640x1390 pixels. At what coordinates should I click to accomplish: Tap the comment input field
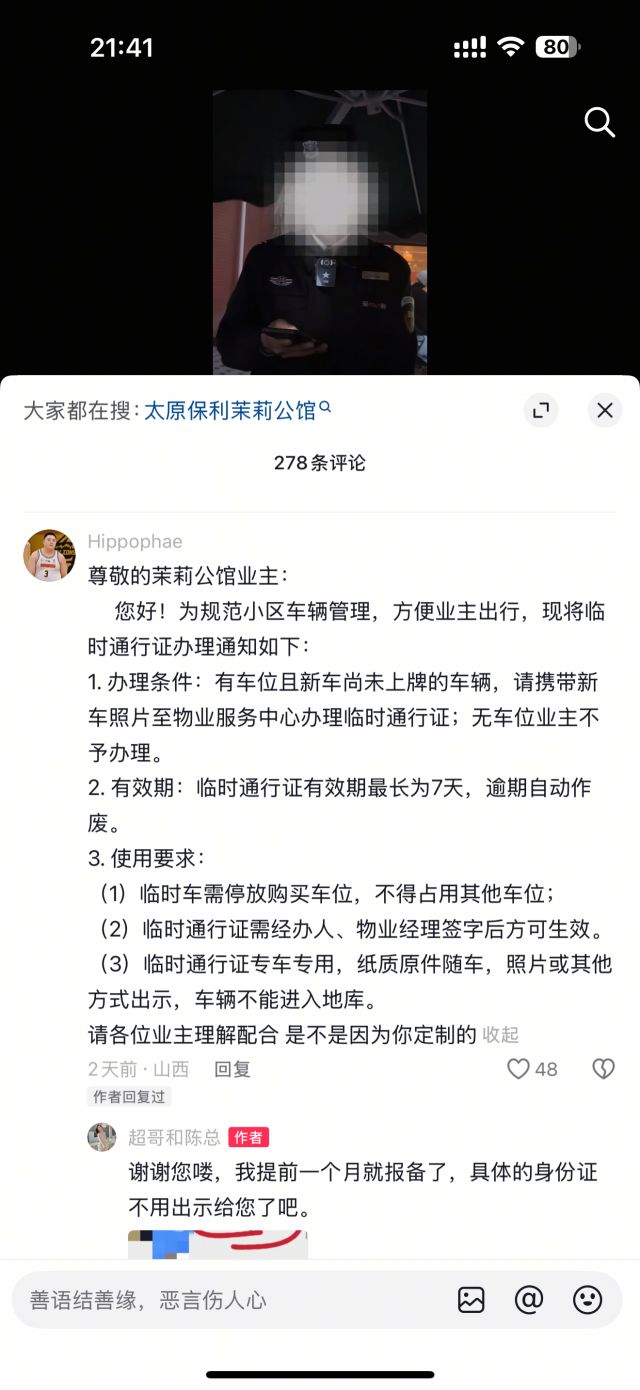pyautogui.click(x=230, y=1300)
